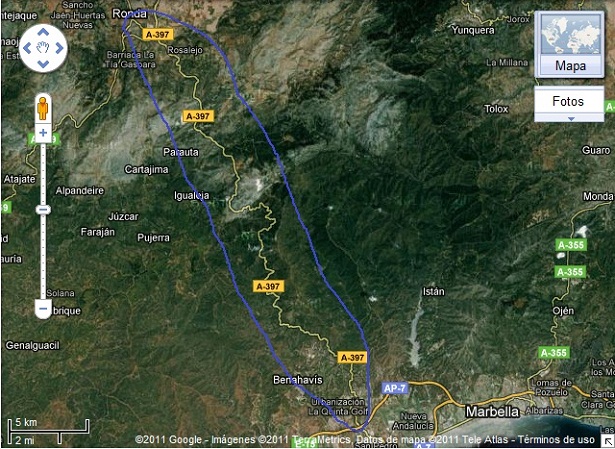
Task: Zoom out with the minus button
Action: click(x=43, y=310)
